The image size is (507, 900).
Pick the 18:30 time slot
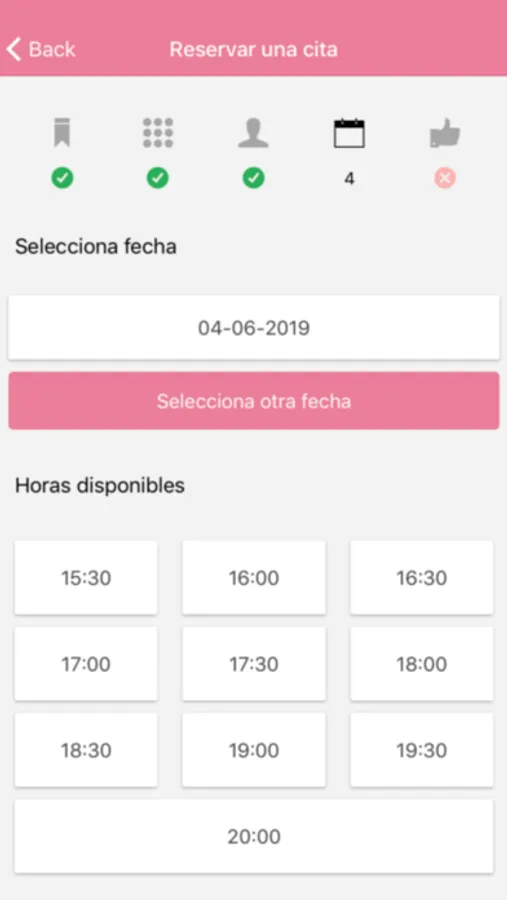pyautogui.click(x=86, y=750)
